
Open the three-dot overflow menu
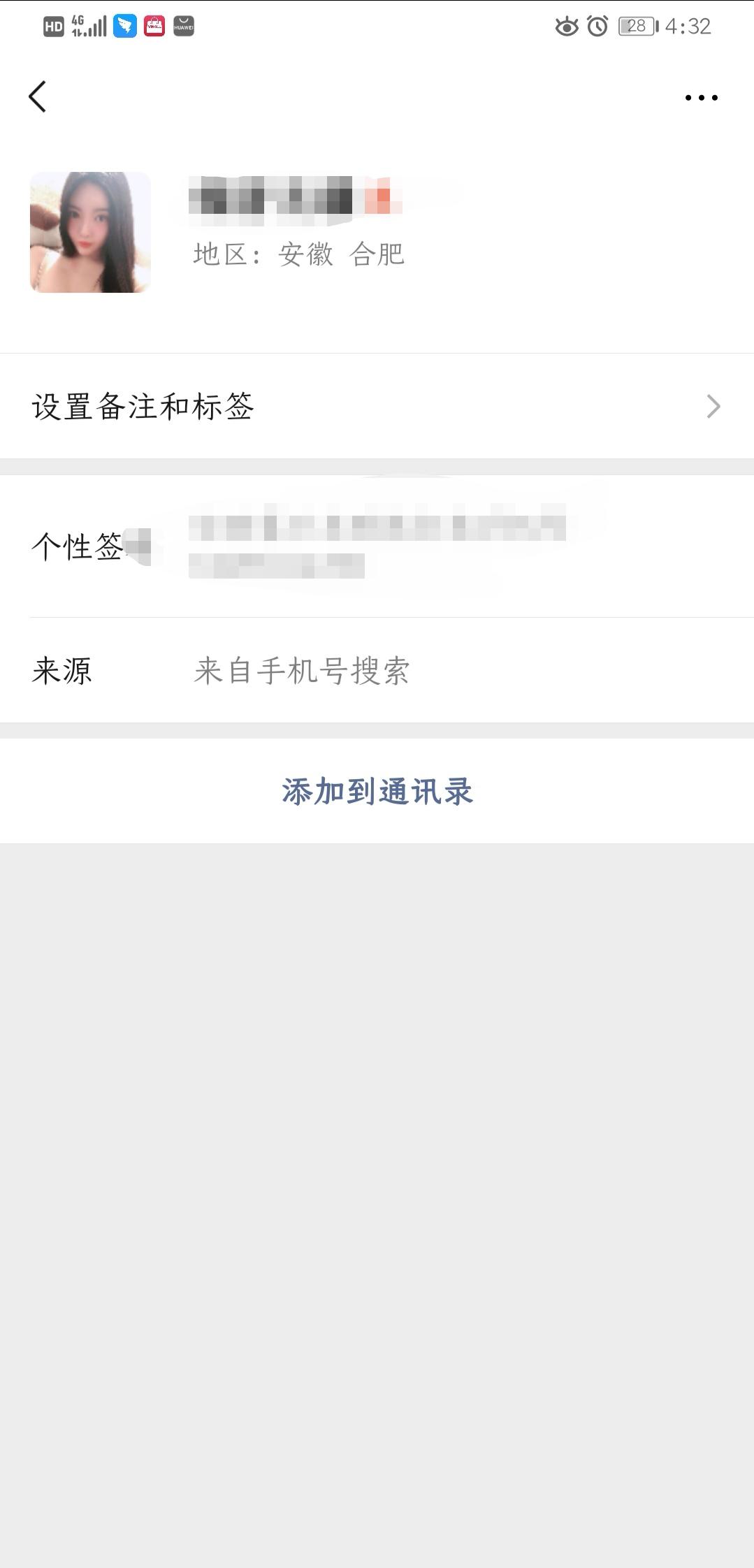coord(701,98)
